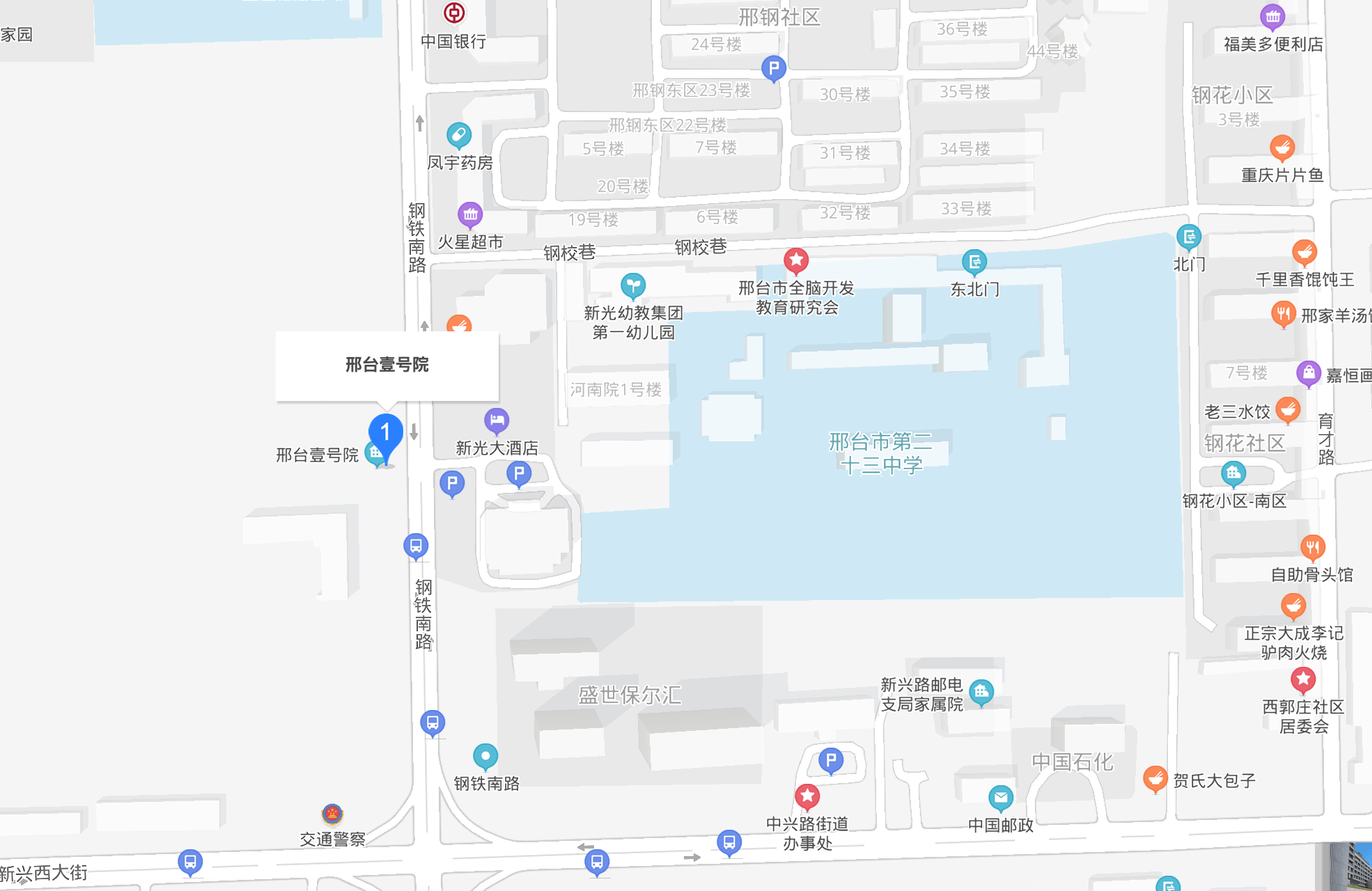Viewport: 1372px width, 891px height.
Task: Select the 福美多便利店 store marker
Action: pos(1272,17)
